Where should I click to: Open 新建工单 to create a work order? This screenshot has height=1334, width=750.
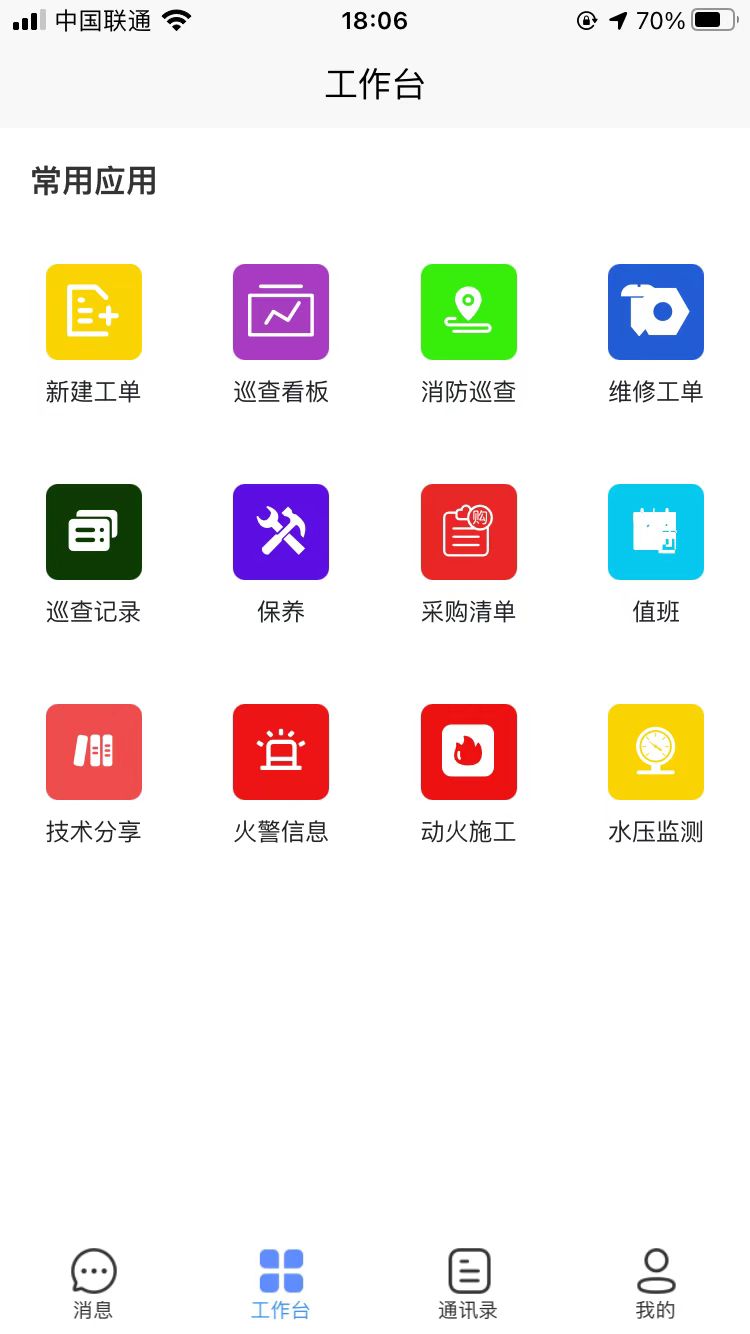[x=94, y=312]
